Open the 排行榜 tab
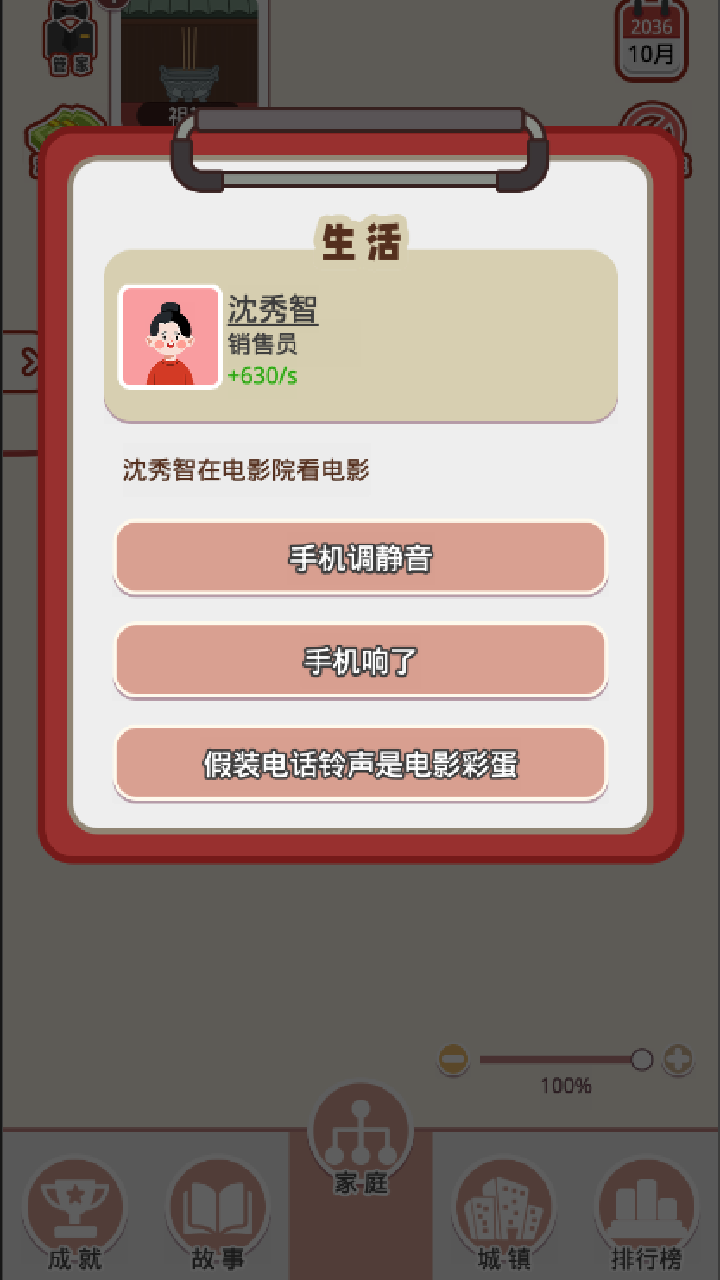The height and width of the screenshot is (1280, 720). tap(646, 1215)
